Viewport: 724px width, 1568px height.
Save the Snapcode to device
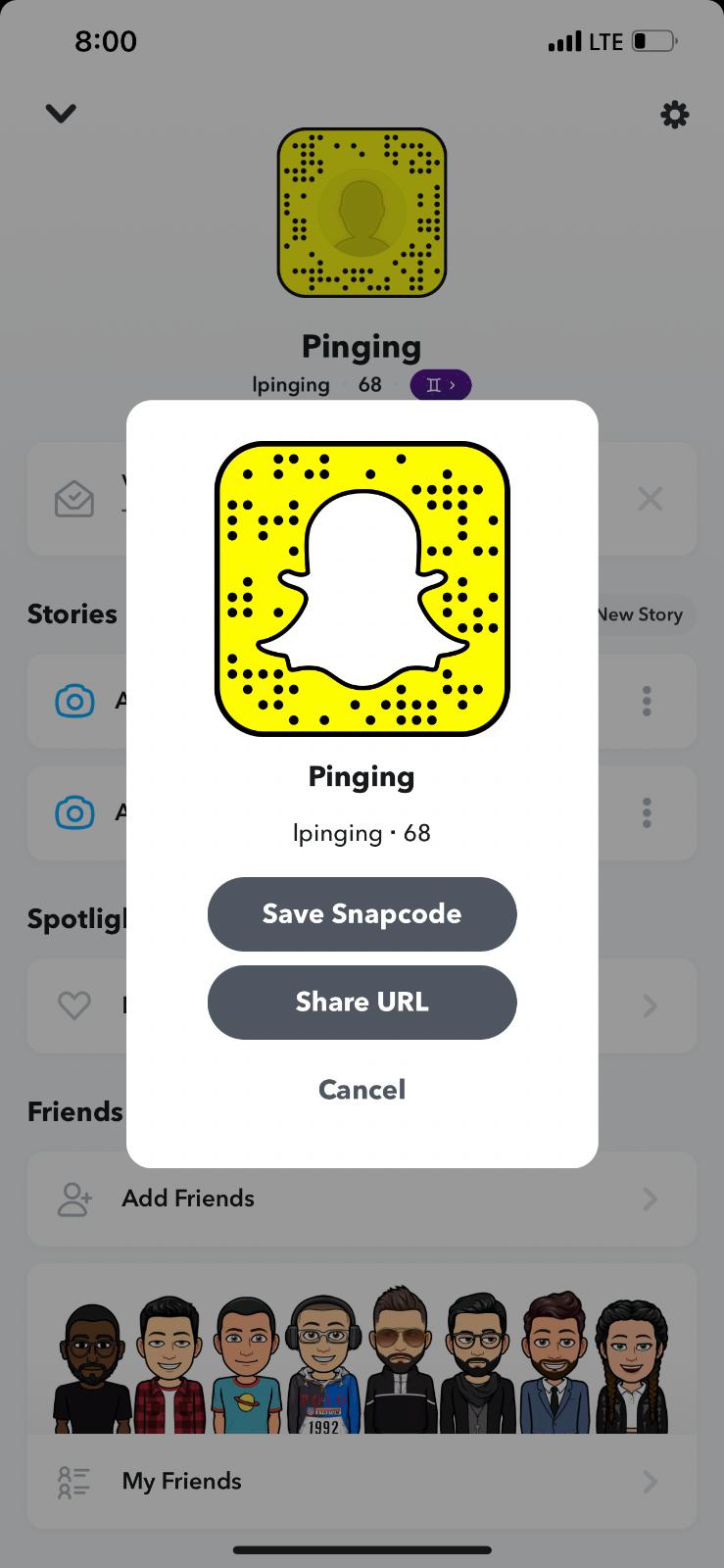pos(362,913)
